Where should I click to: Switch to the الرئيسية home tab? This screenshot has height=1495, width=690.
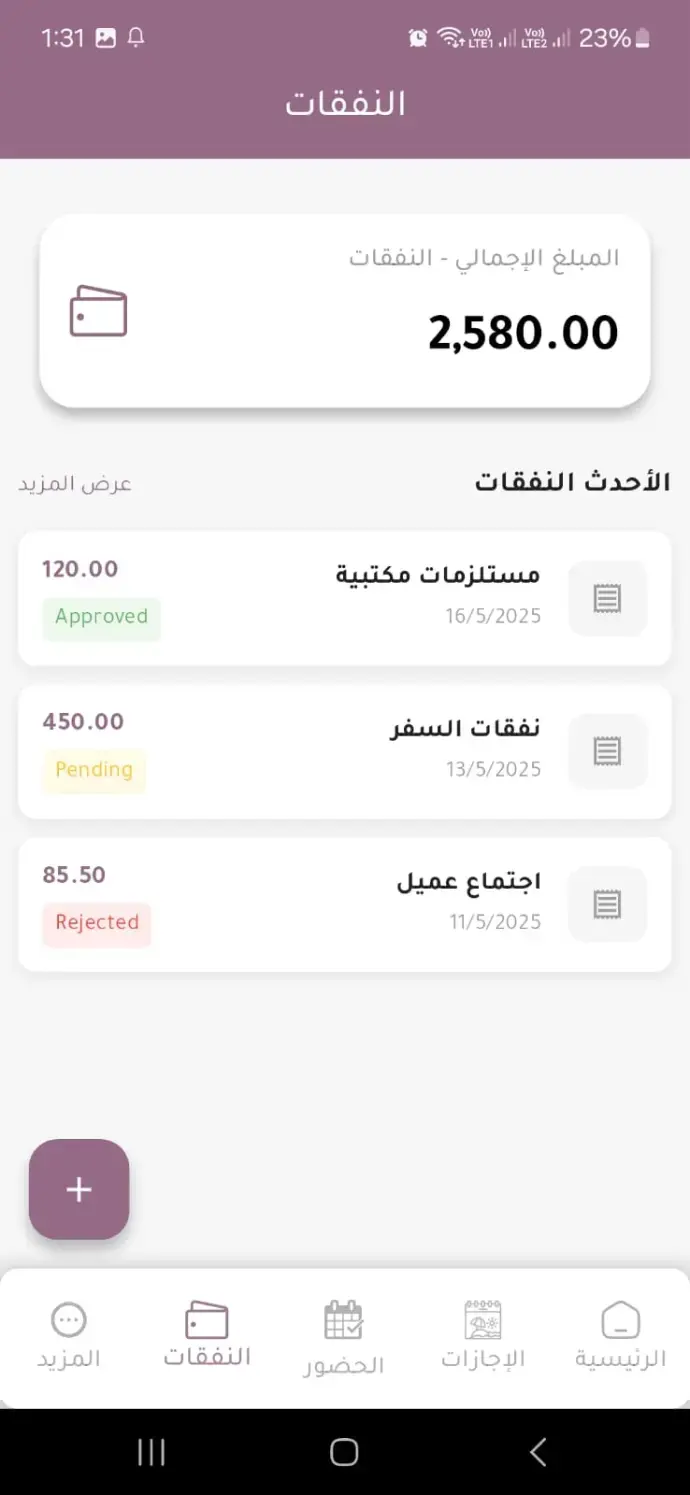[x=620, y=1336]
